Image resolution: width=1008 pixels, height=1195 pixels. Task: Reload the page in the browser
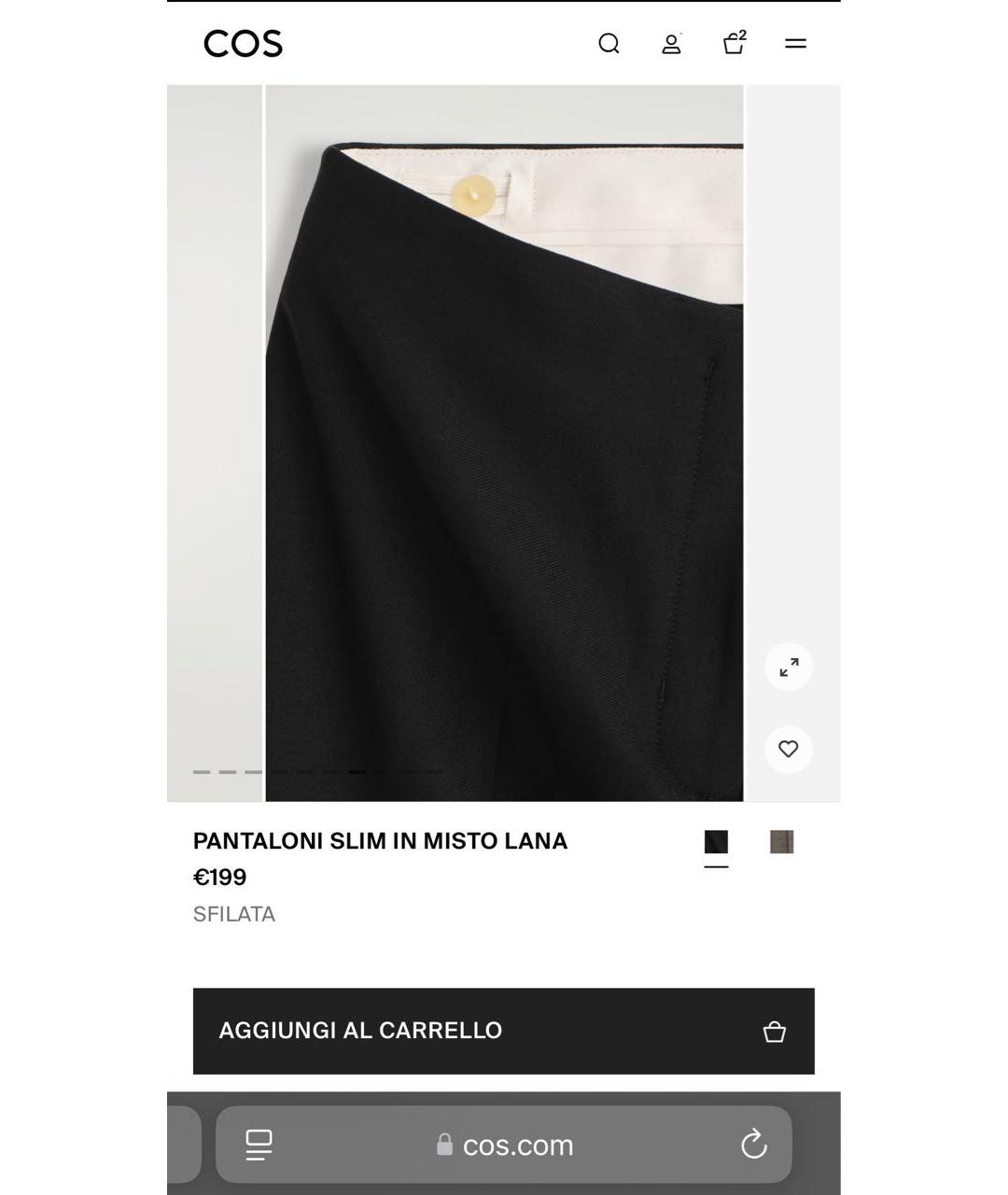(x=754, y=1145)
